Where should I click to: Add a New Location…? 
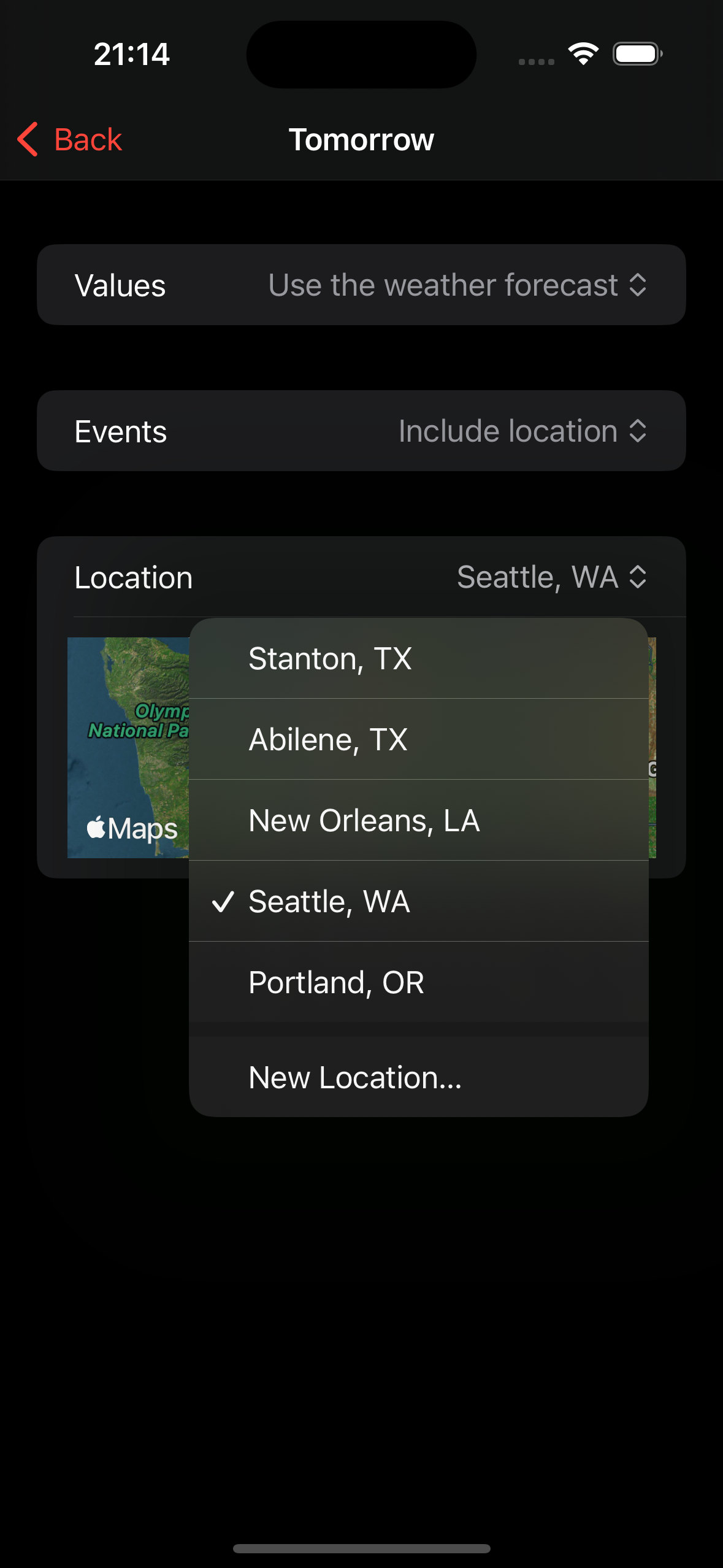click(x=419, y=1077)
